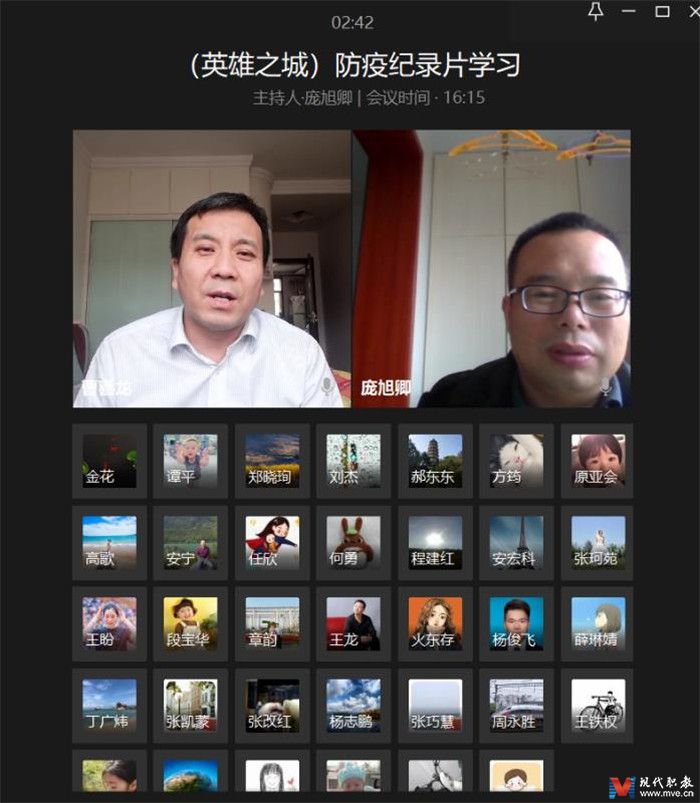
Task: Select participant 金花
Action: point(109,460)
